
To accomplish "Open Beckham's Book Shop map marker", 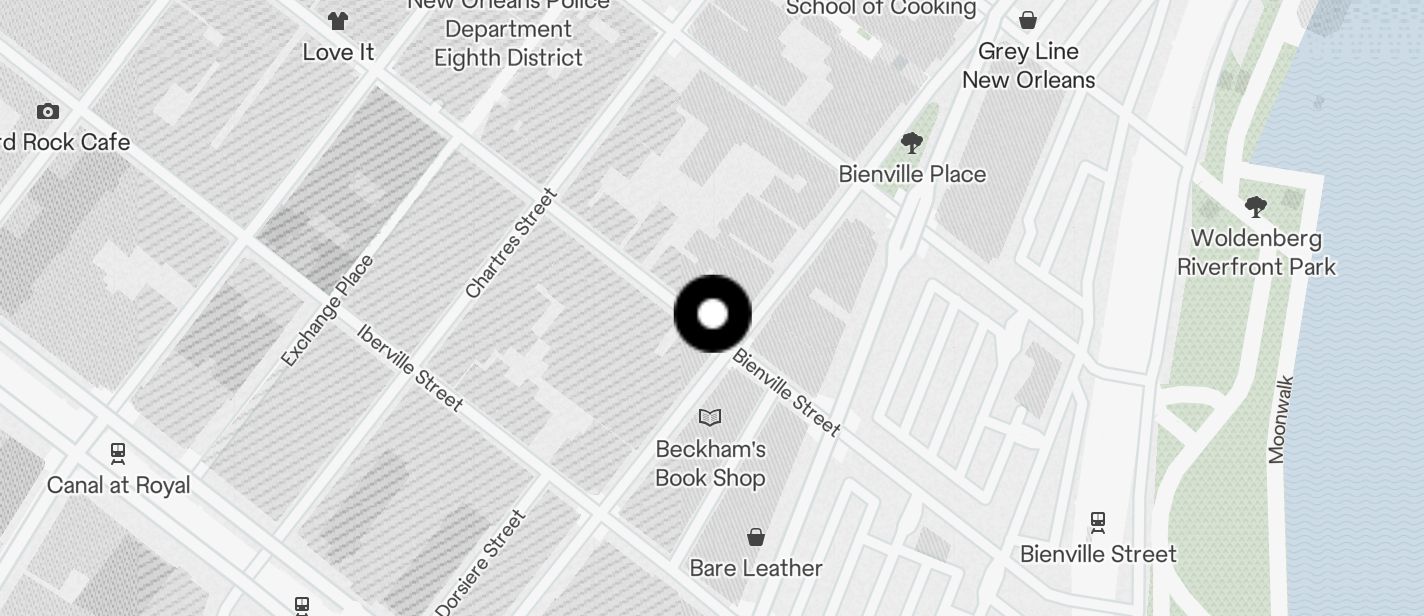I will 710,418.
